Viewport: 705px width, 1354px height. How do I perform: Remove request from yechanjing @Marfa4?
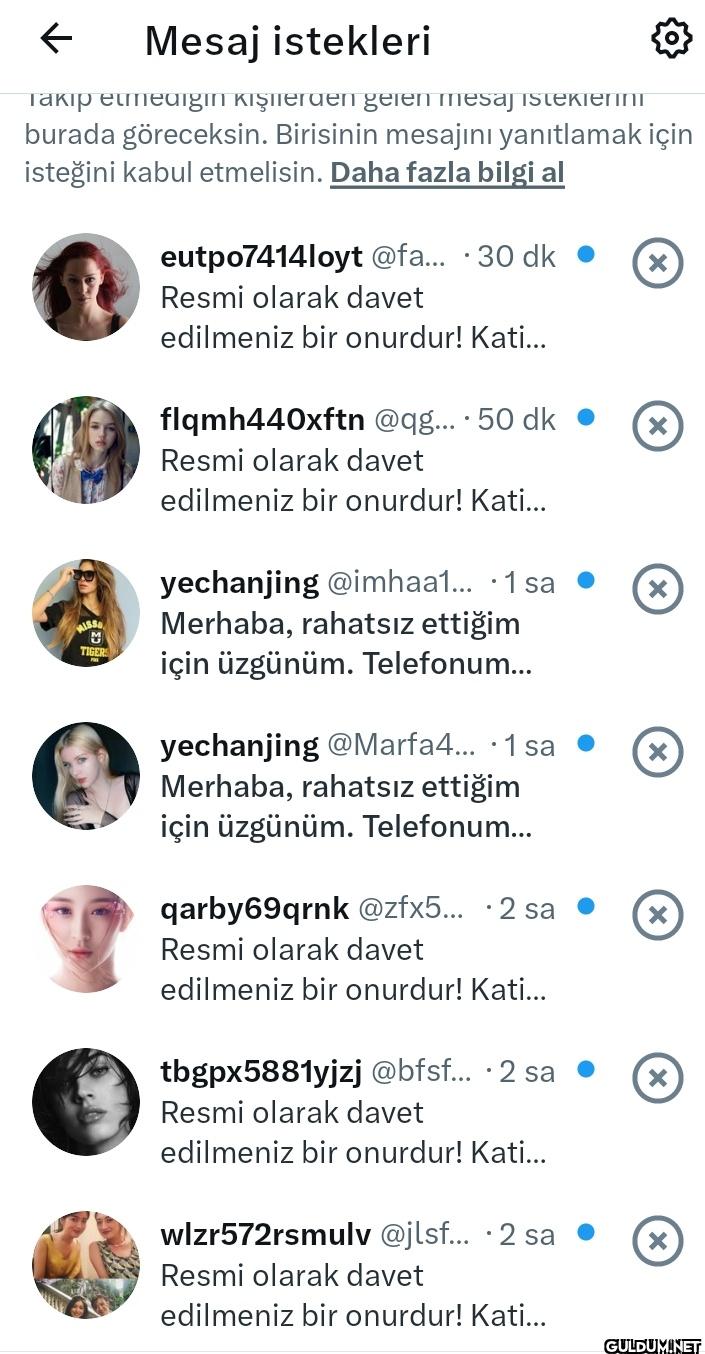657,753
